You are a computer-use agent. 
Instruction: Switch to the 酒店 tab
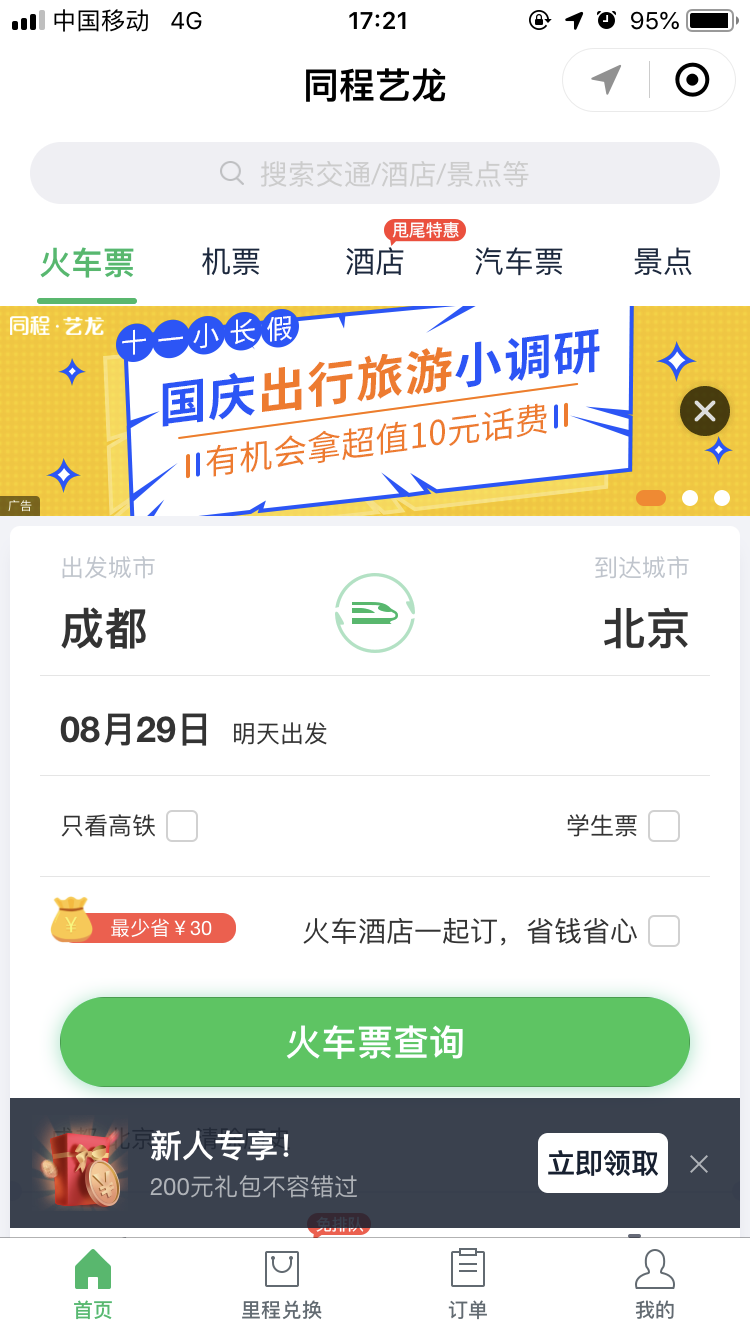375,263
